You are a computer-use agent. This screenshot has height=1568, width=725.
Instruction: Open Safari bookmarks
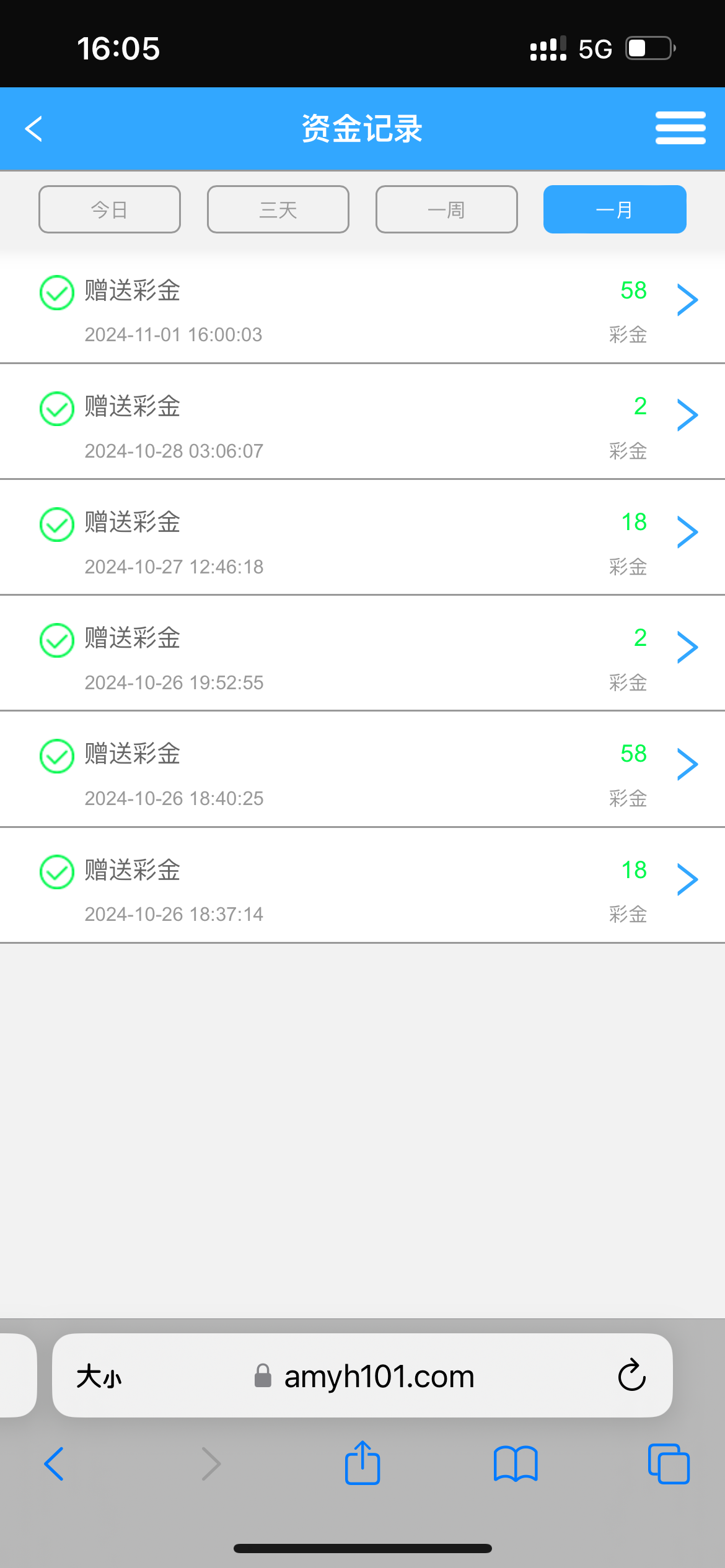[x=516, y=1464]
